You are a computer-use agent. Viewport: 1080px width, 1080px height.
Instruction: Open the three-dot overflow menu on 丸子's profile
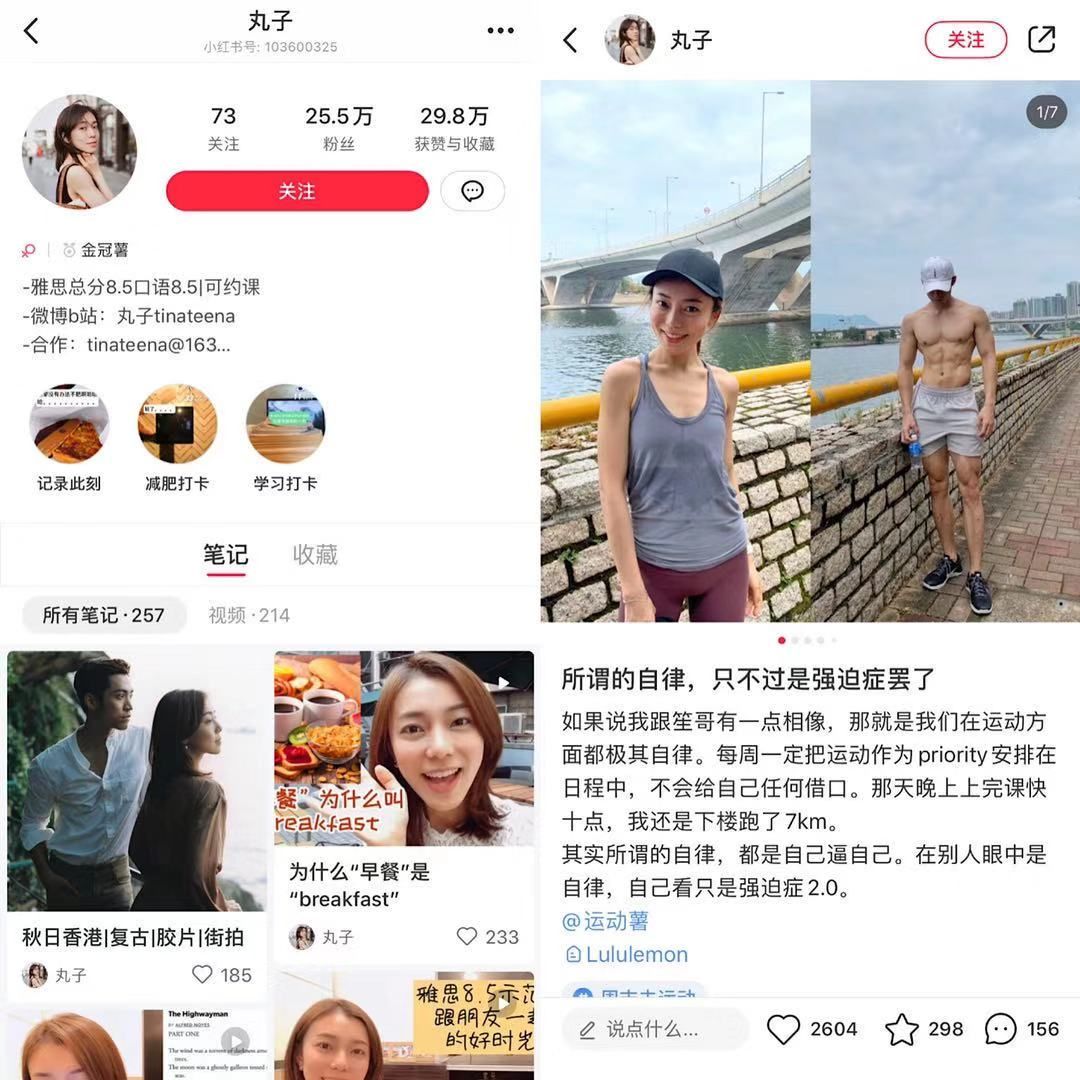pos(500,31)
